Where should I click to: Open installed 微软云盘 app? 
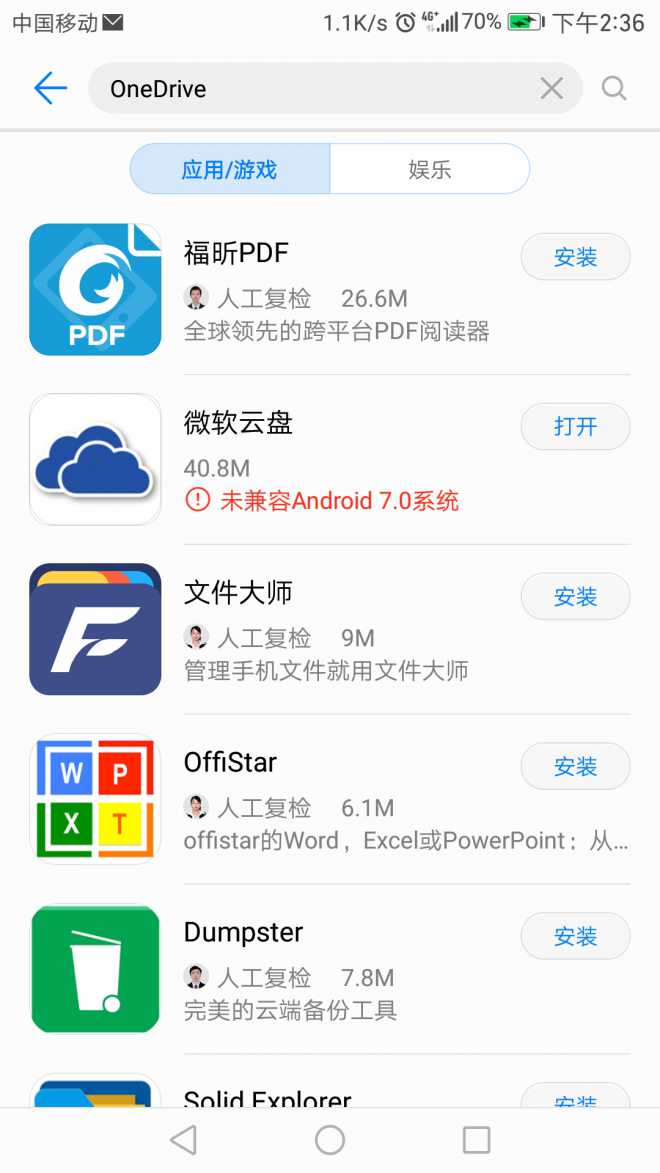(575, 427)
